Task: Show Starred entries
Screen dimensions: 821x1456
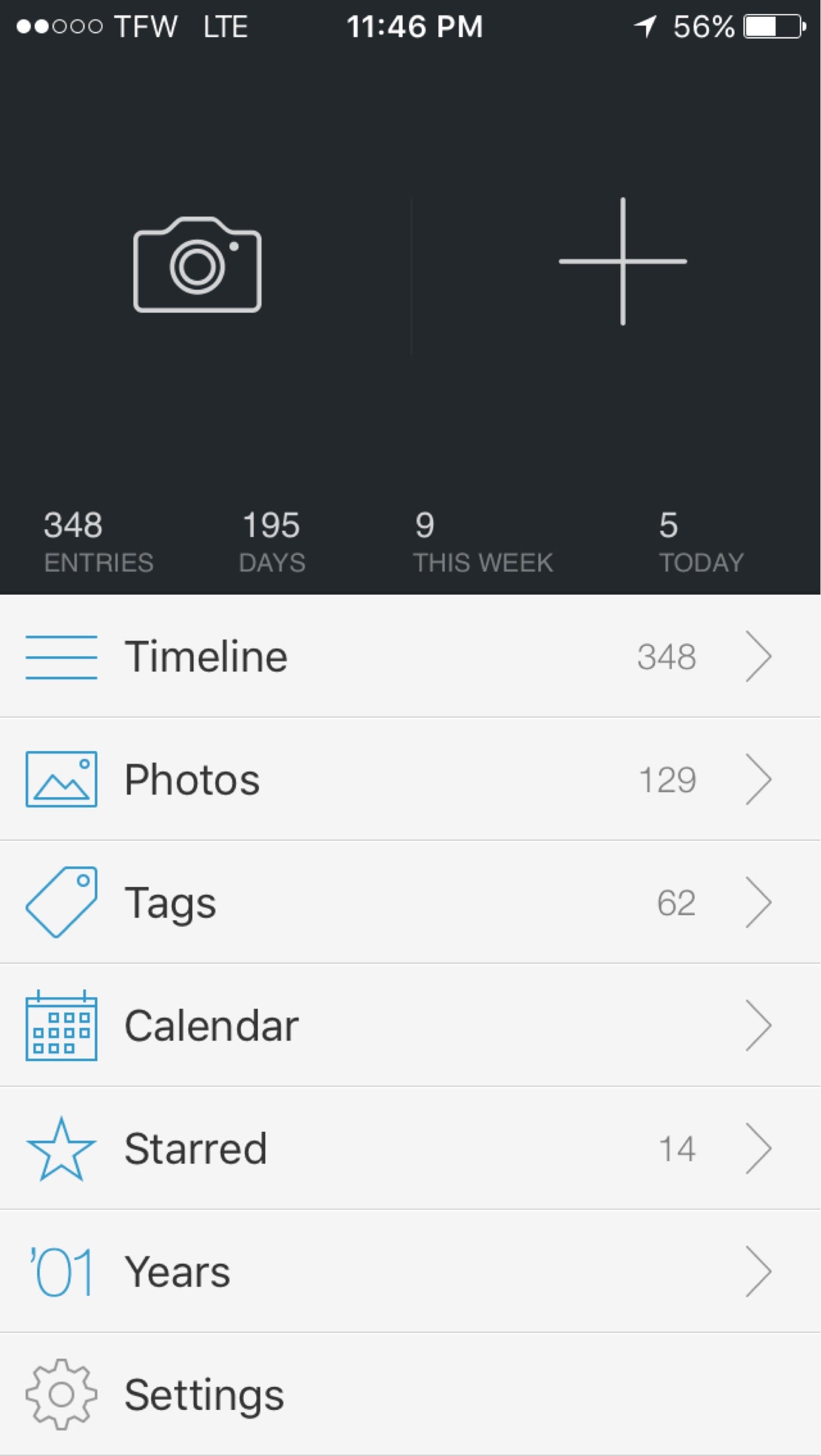Action: point(410,1149)
